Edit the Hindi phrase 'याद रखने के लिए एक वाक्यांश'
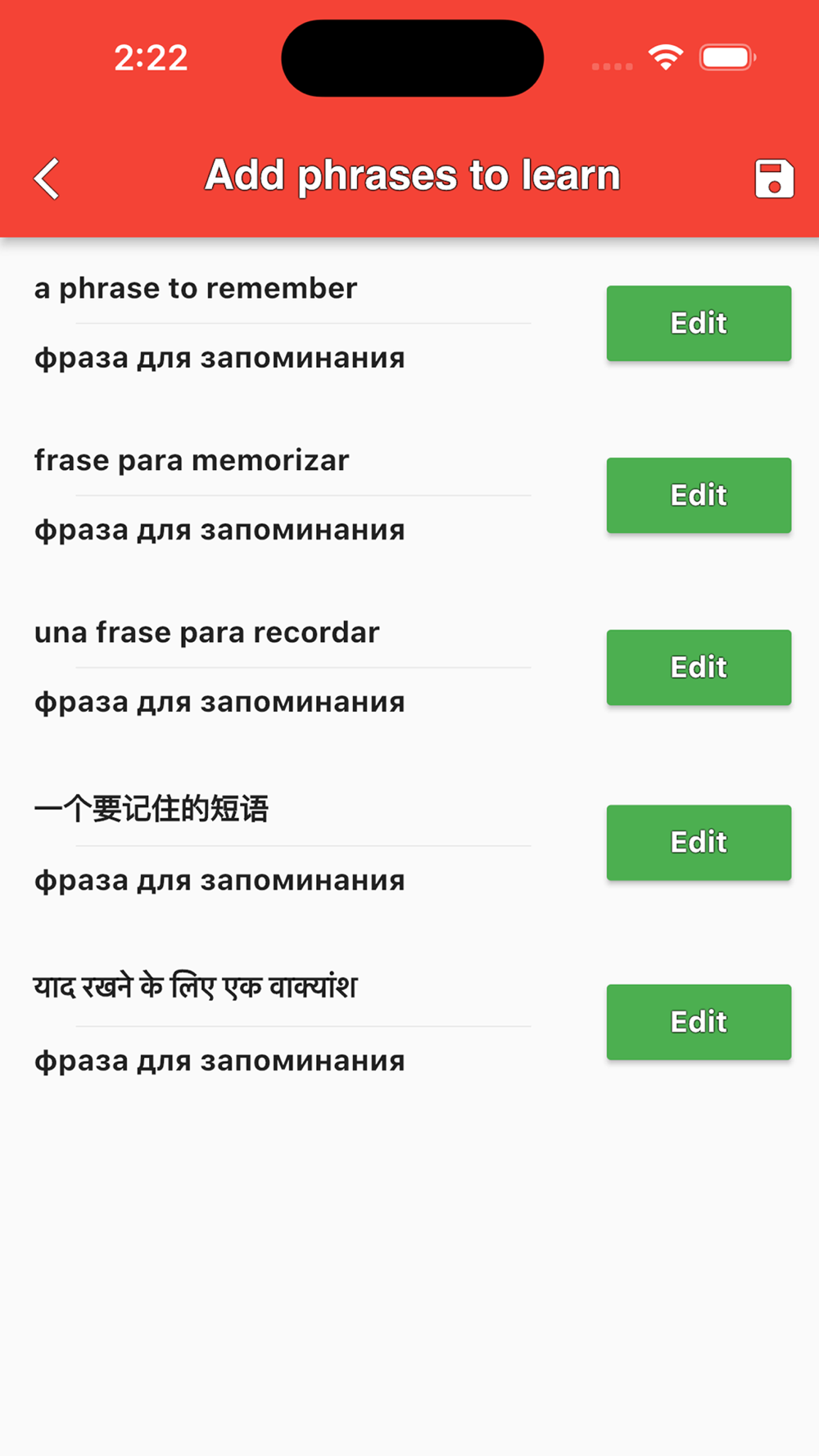 pyautogui.click(x=699, y=1022)
